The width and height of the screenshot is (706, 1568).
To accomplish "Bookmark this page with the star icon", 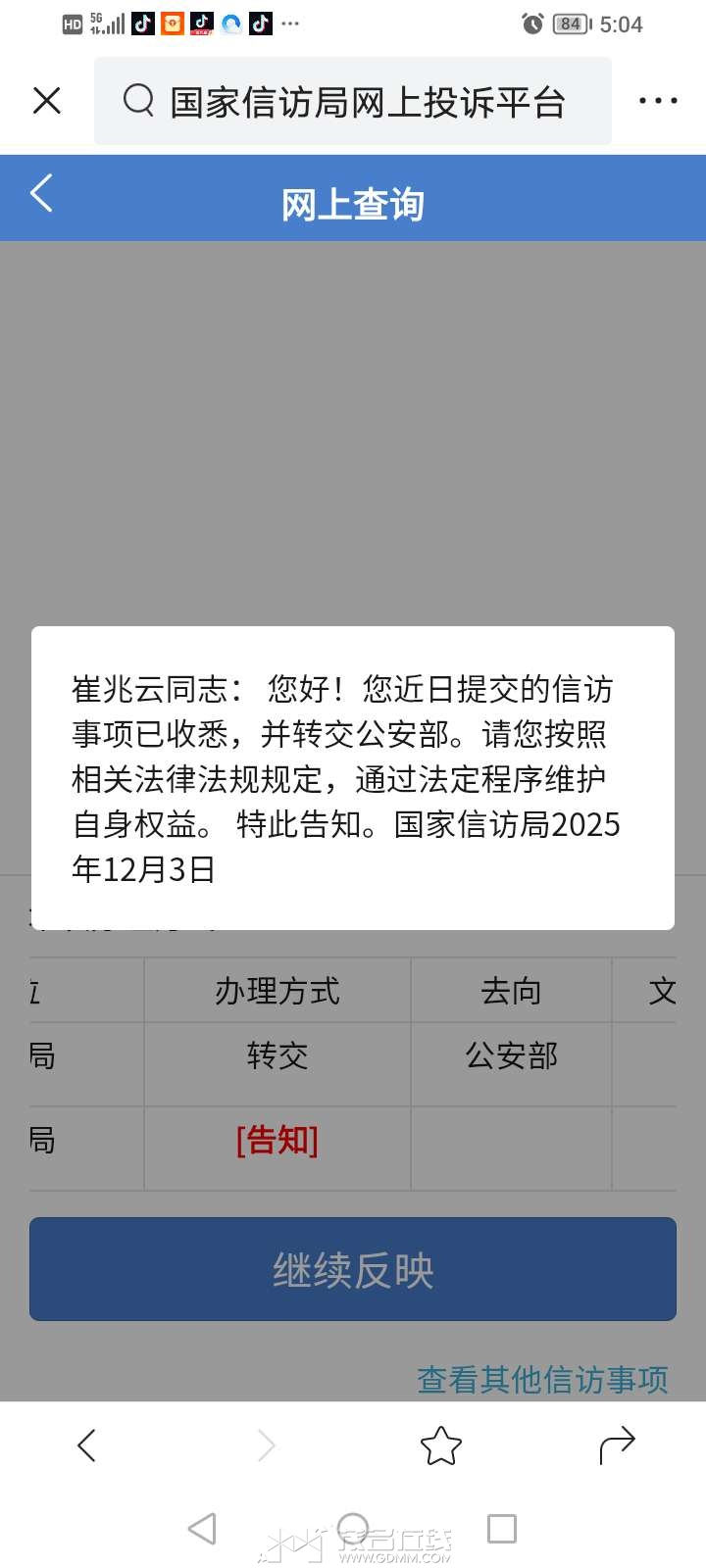I will [x=440, y=1445].
